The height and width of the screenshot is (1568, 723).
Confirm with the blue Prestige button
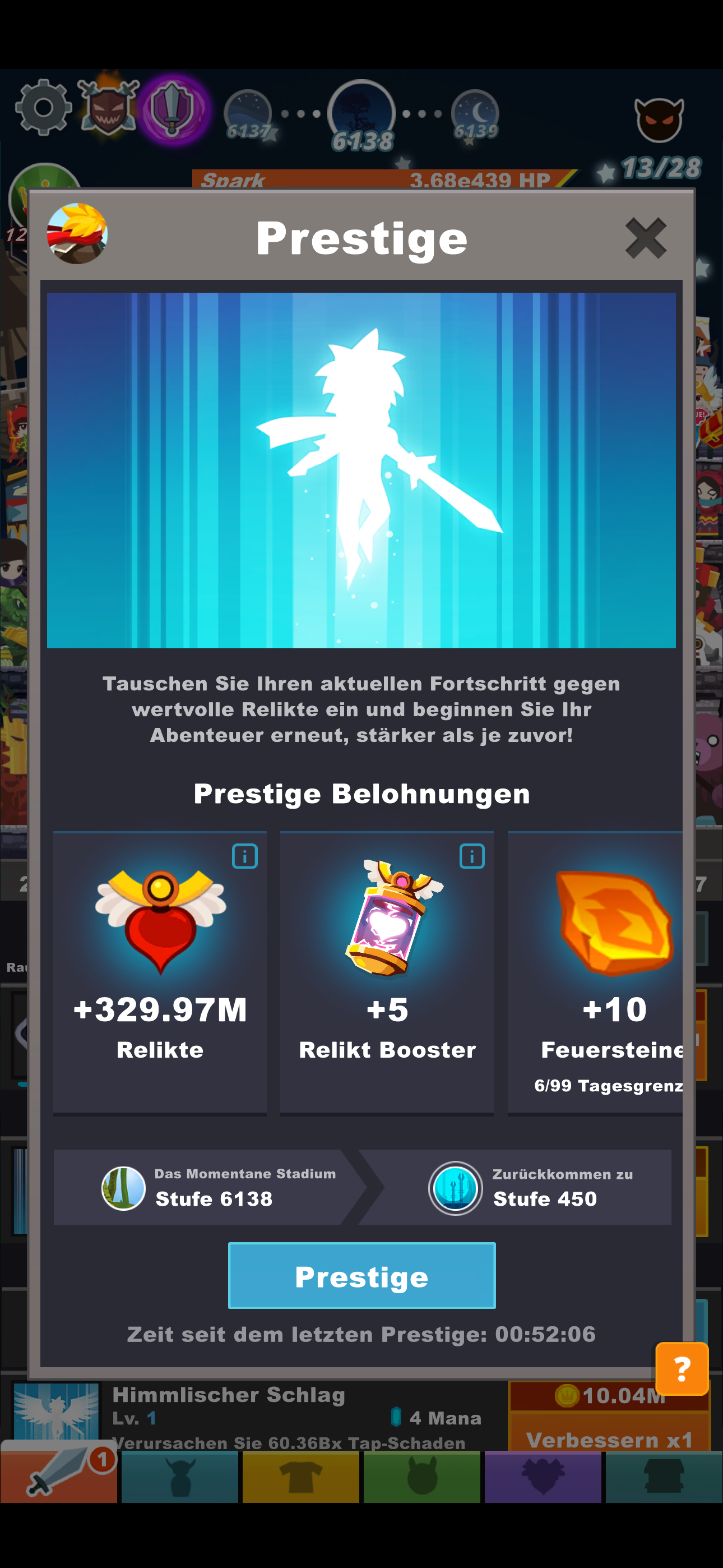(361, 1275)
